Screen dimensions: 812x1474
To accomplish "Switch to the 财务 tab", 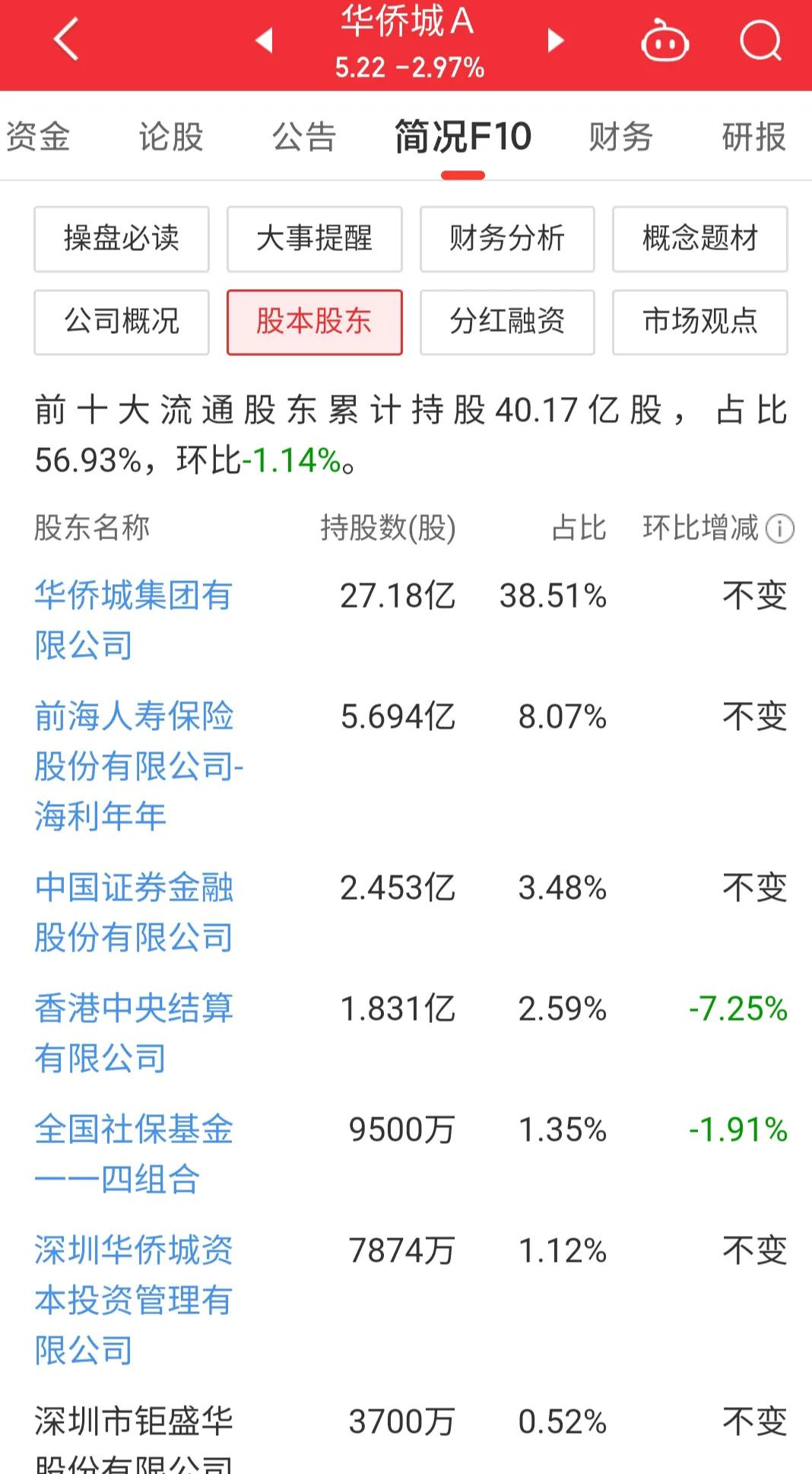I will (x=620, y=137).
